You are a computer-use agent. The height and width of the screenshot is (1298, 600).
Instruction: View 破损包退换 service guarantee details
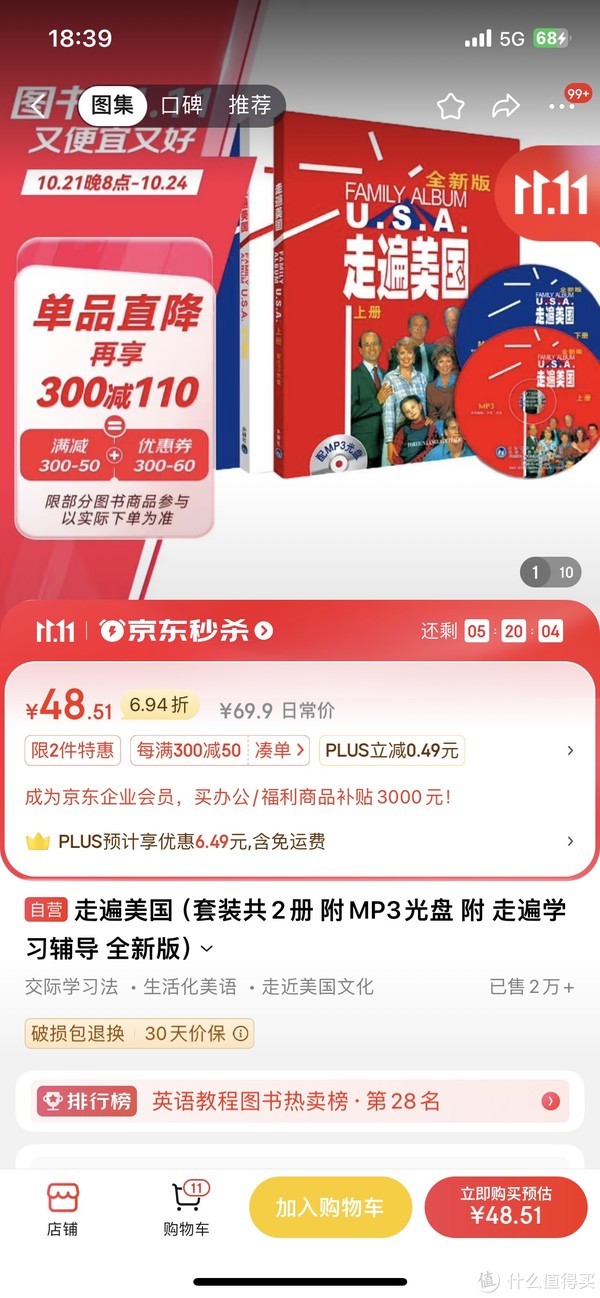(140, 1033)
